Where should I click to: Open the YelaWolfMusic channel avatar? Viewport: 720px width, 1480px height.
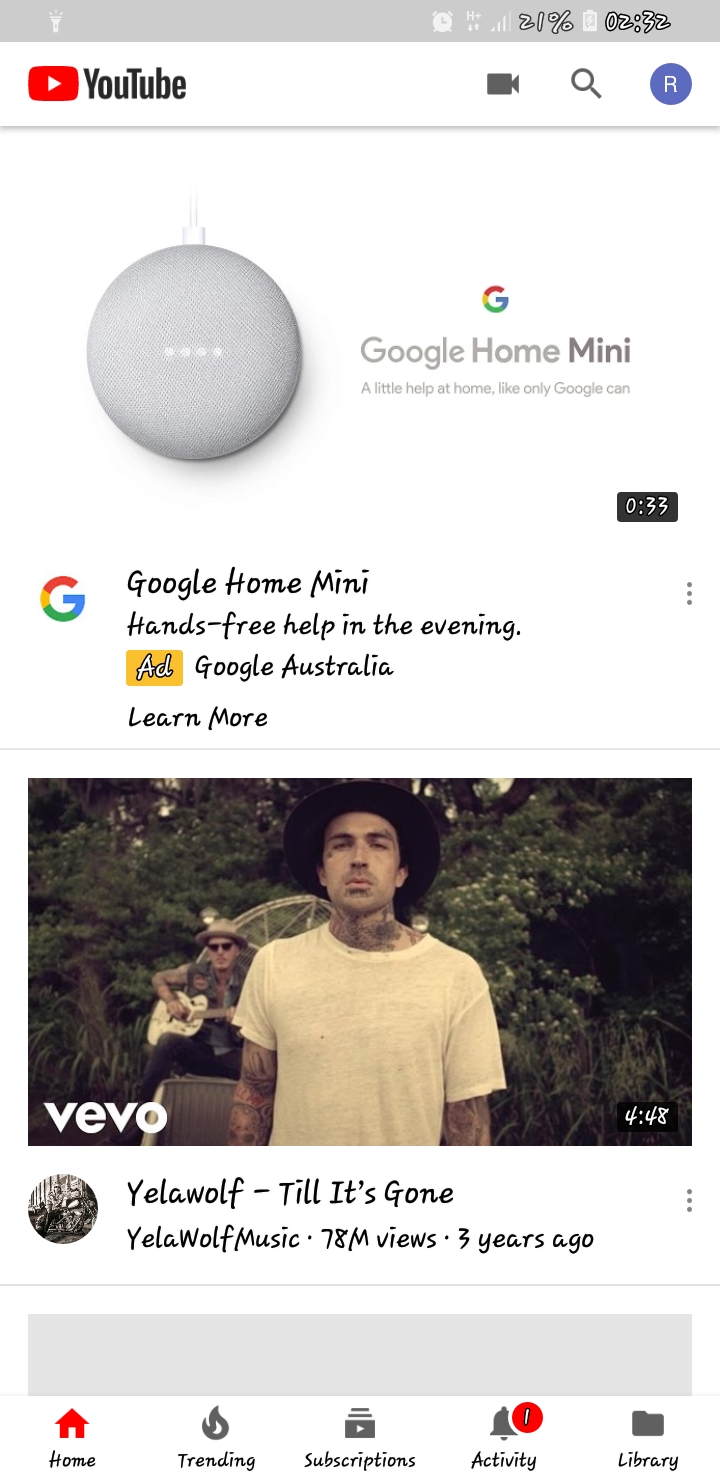pos(63,1209)
